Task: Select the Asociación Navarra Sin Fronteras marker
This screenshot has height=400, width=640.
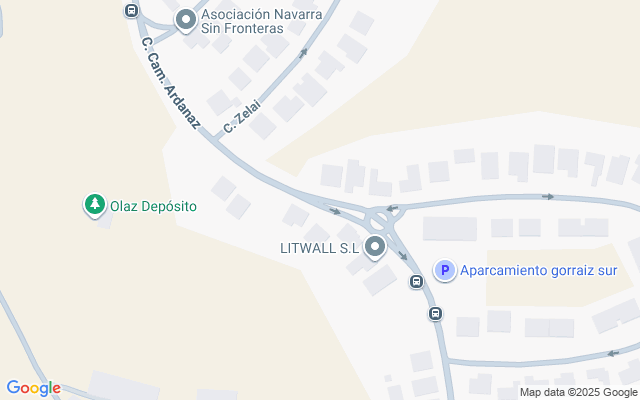Action: [185, 20]
